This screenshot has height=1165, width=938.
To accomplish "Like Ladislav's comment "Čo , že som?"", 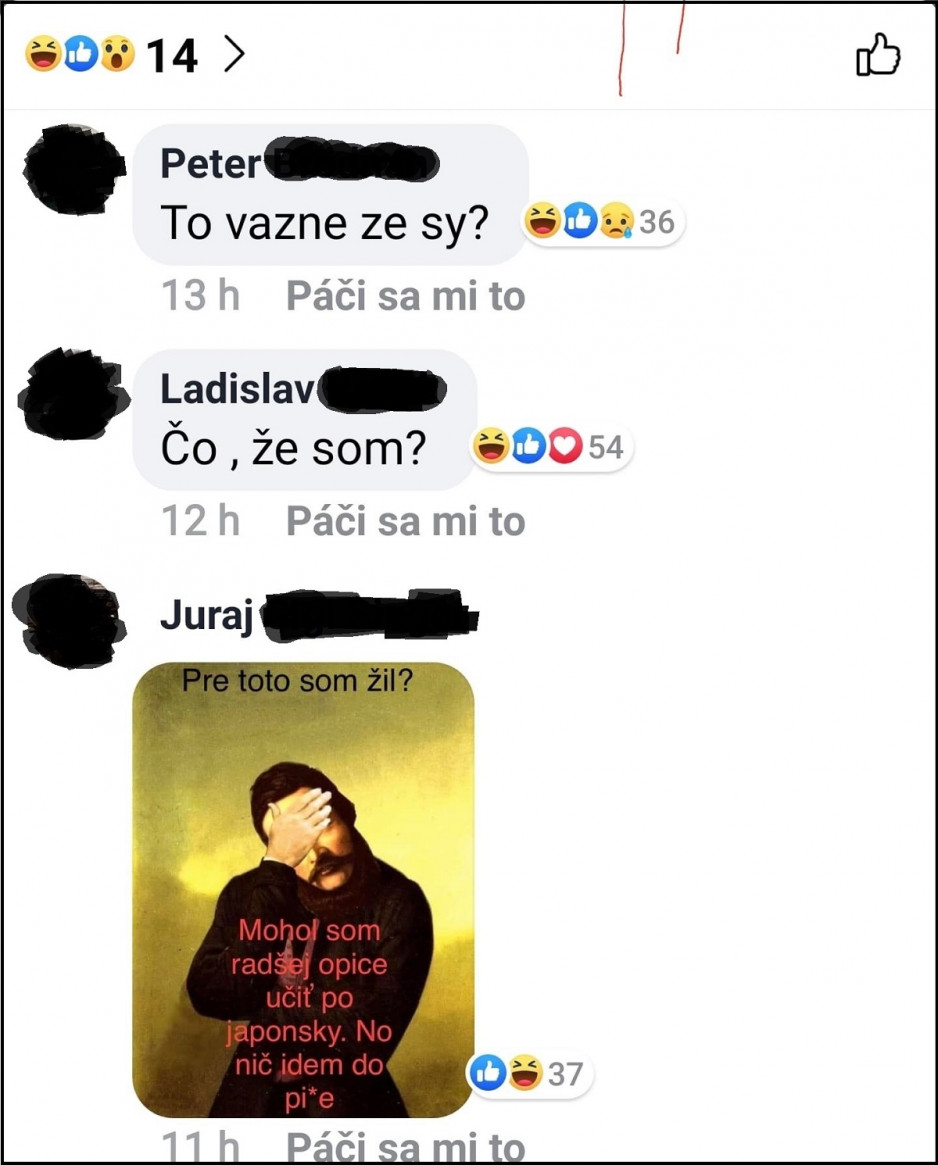I will coord(405,521).
